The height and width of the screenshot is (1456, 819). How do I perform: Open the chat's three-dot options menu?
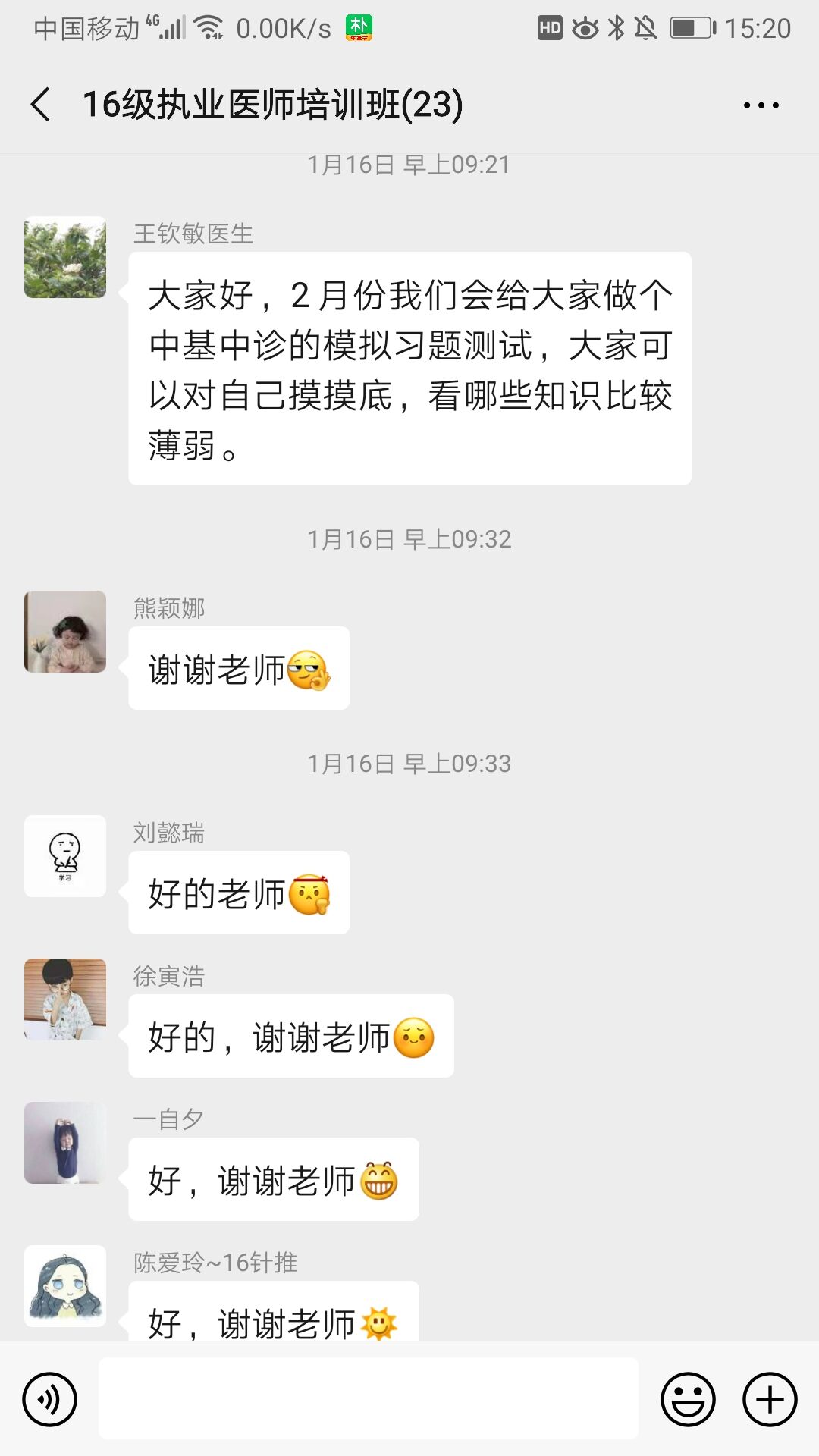point(761,105)
